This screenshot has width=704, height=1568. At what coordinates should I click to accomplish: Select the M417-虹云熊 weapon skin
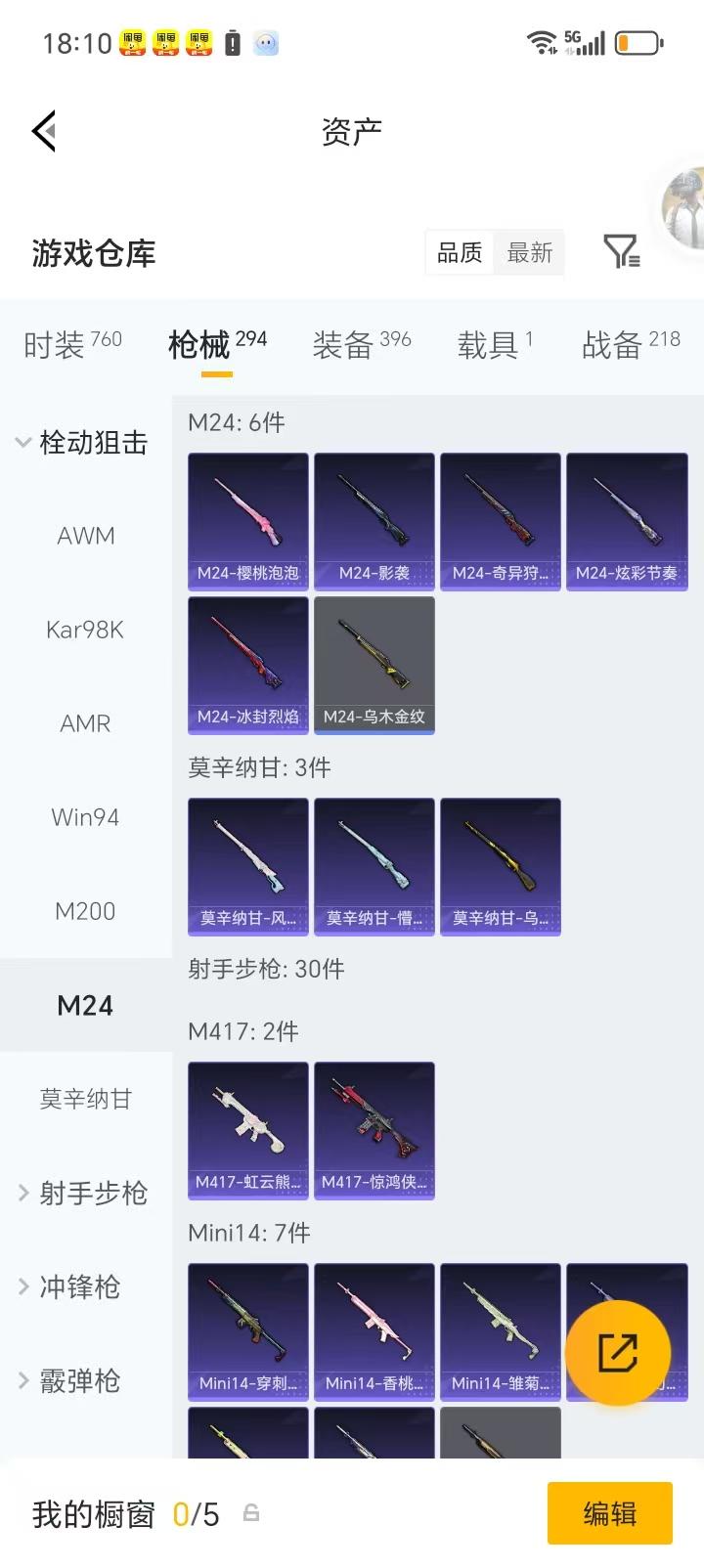coord(247,1131)
